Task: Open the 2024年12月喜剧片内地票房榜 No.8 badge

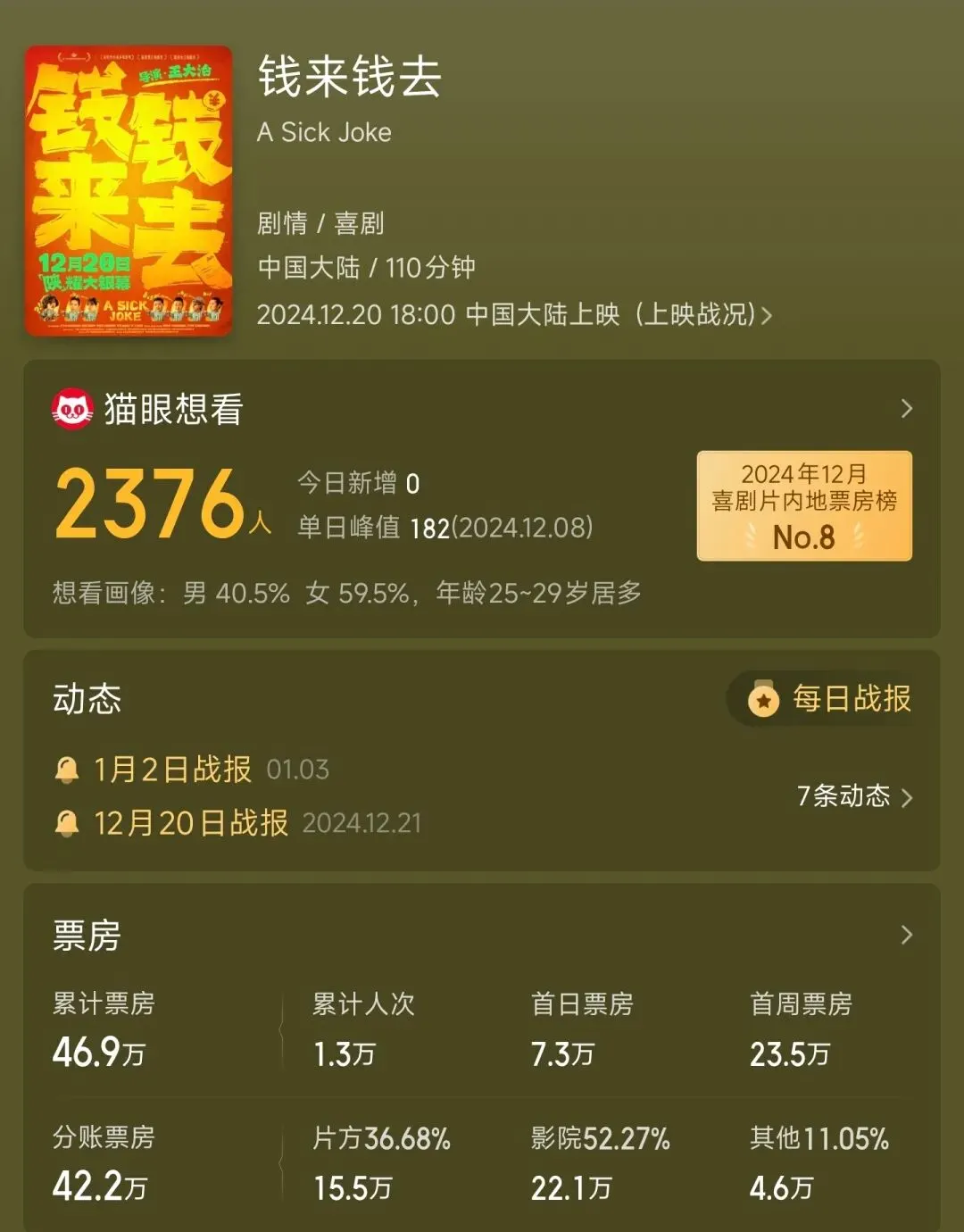Action: pyautogui.click(x=803, y=505)
